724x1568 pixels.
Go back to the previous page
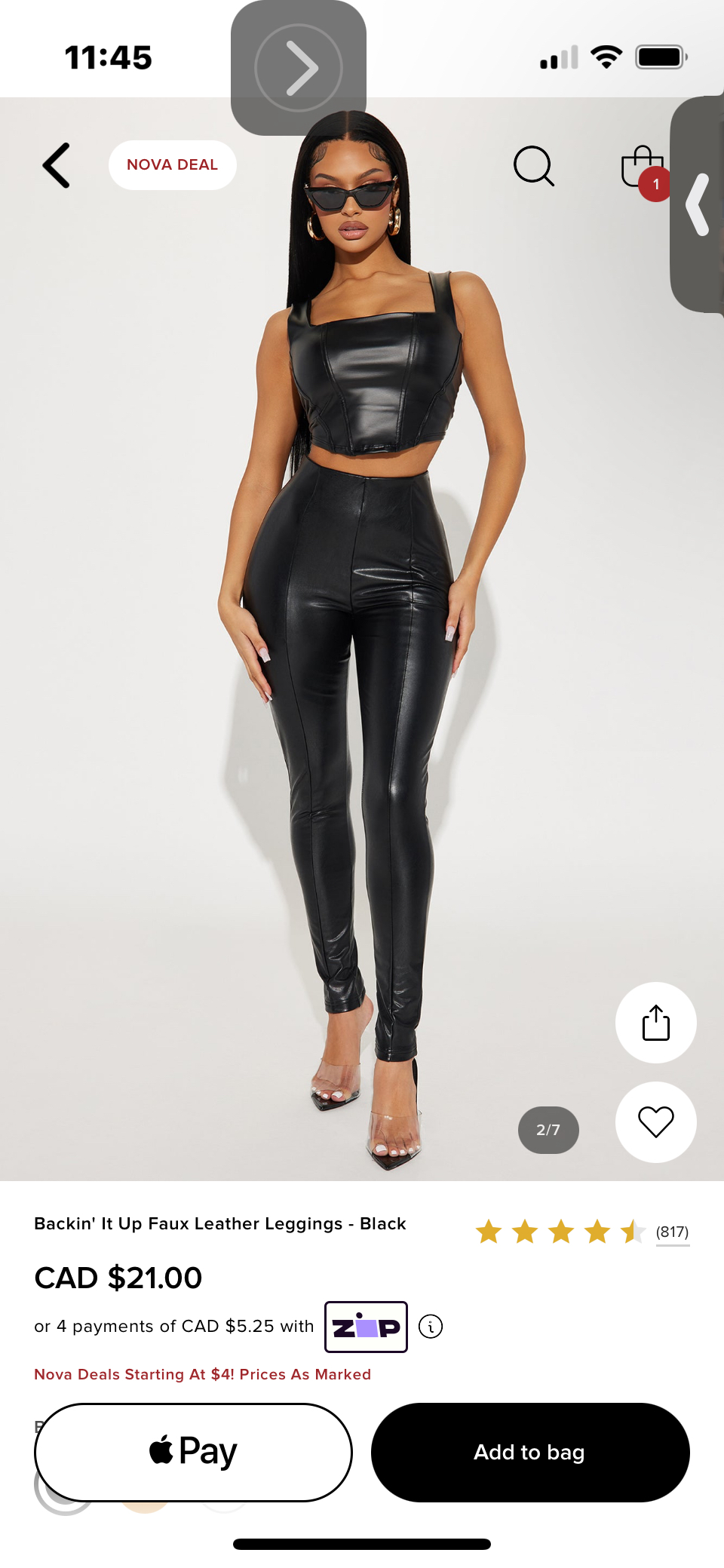point(57,165)
